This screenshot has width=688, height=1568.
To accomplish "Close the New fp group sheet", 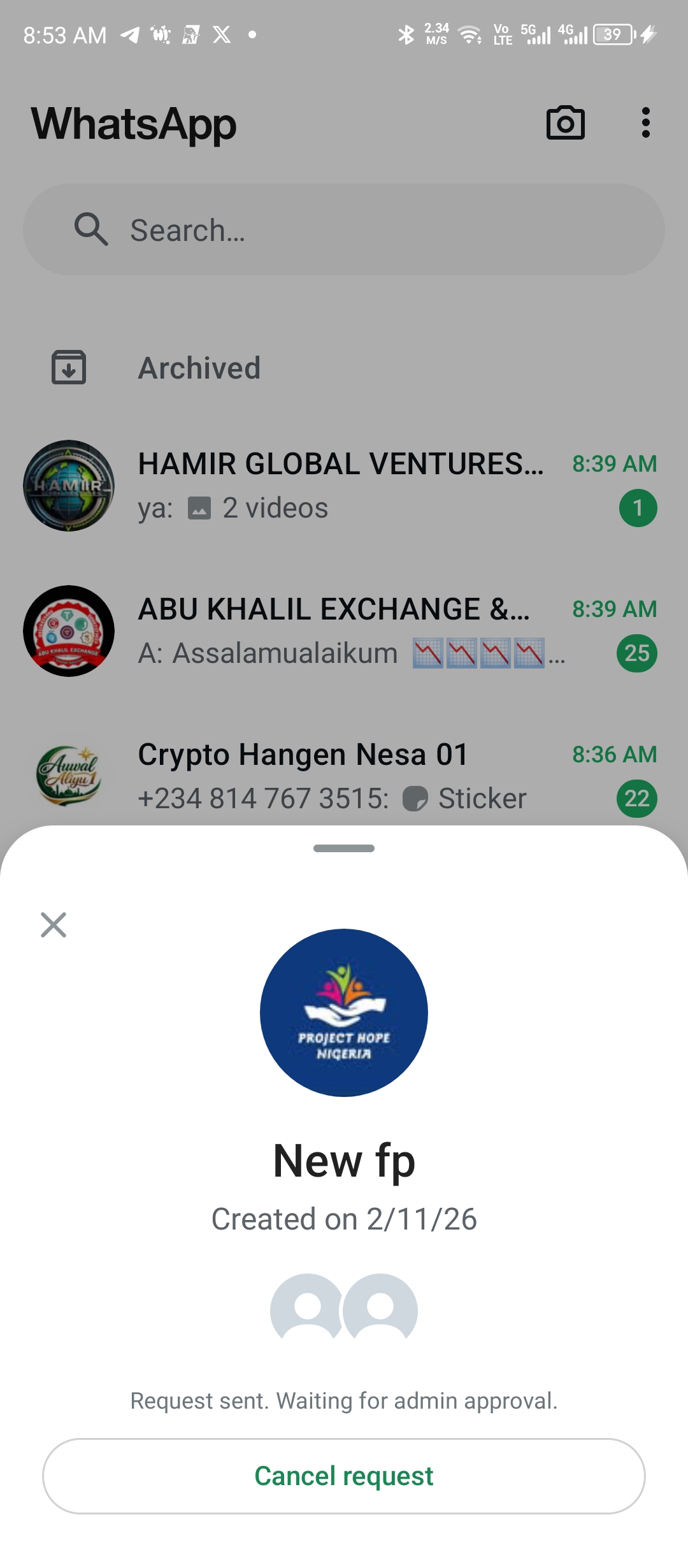I will coord(54,925).
